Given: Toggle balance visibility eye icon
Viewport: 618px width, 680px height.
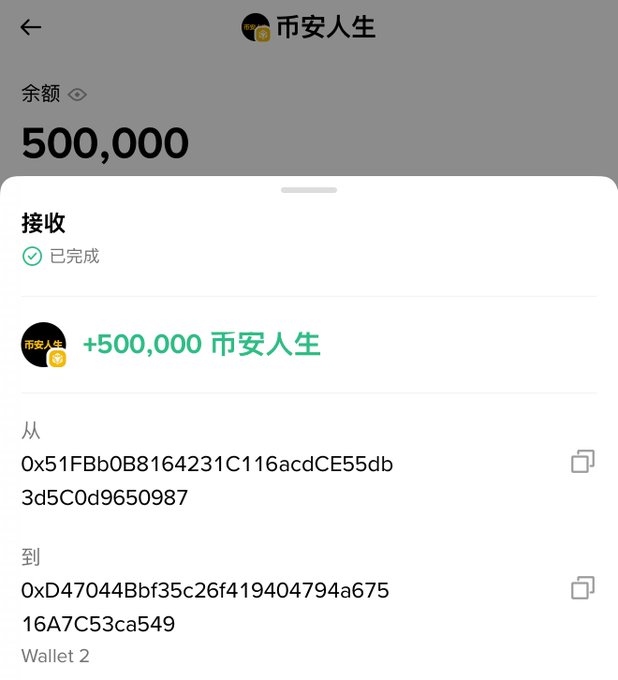Looking at the screenshot, I should 78,94.
